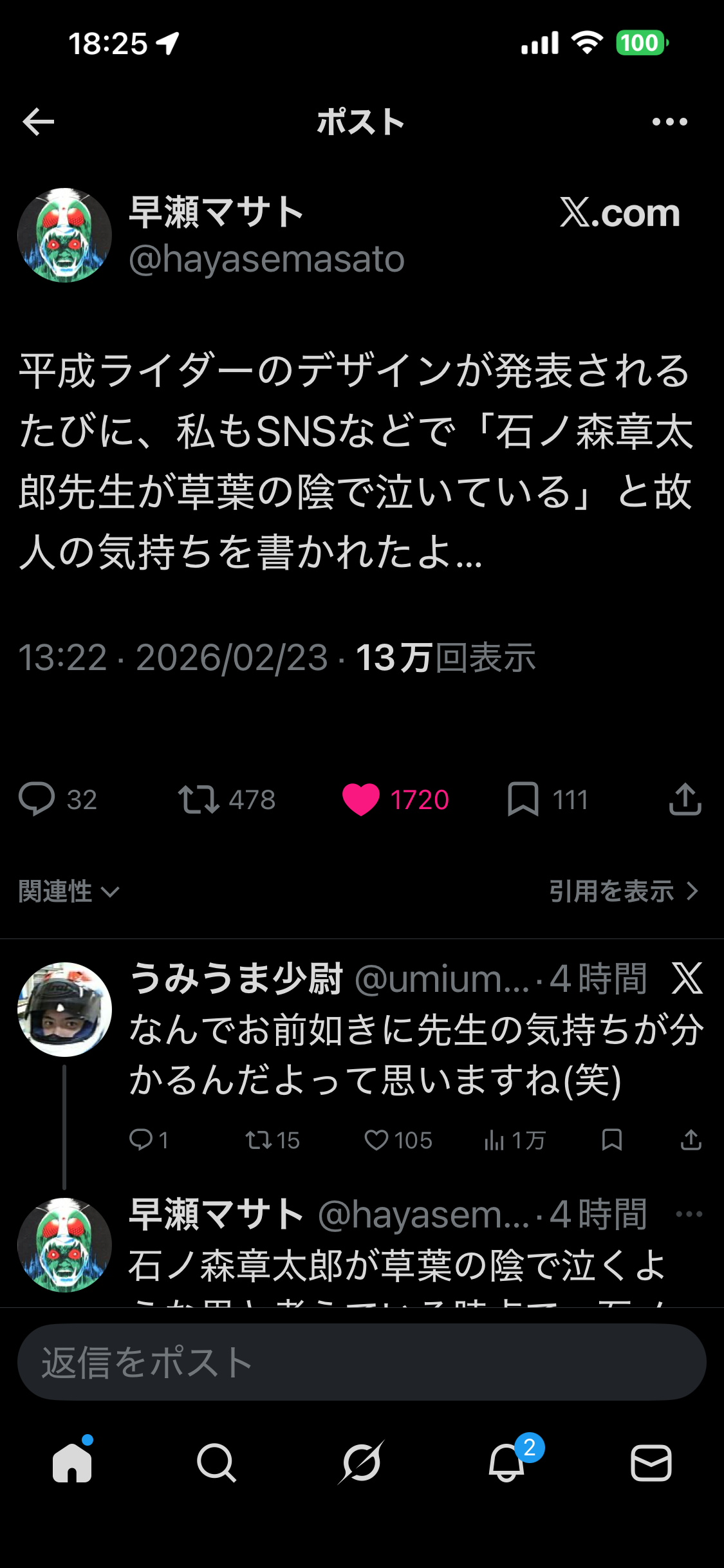The image size is (724, 1568).
Task: Share the main post
Action: tap(685, 799)
